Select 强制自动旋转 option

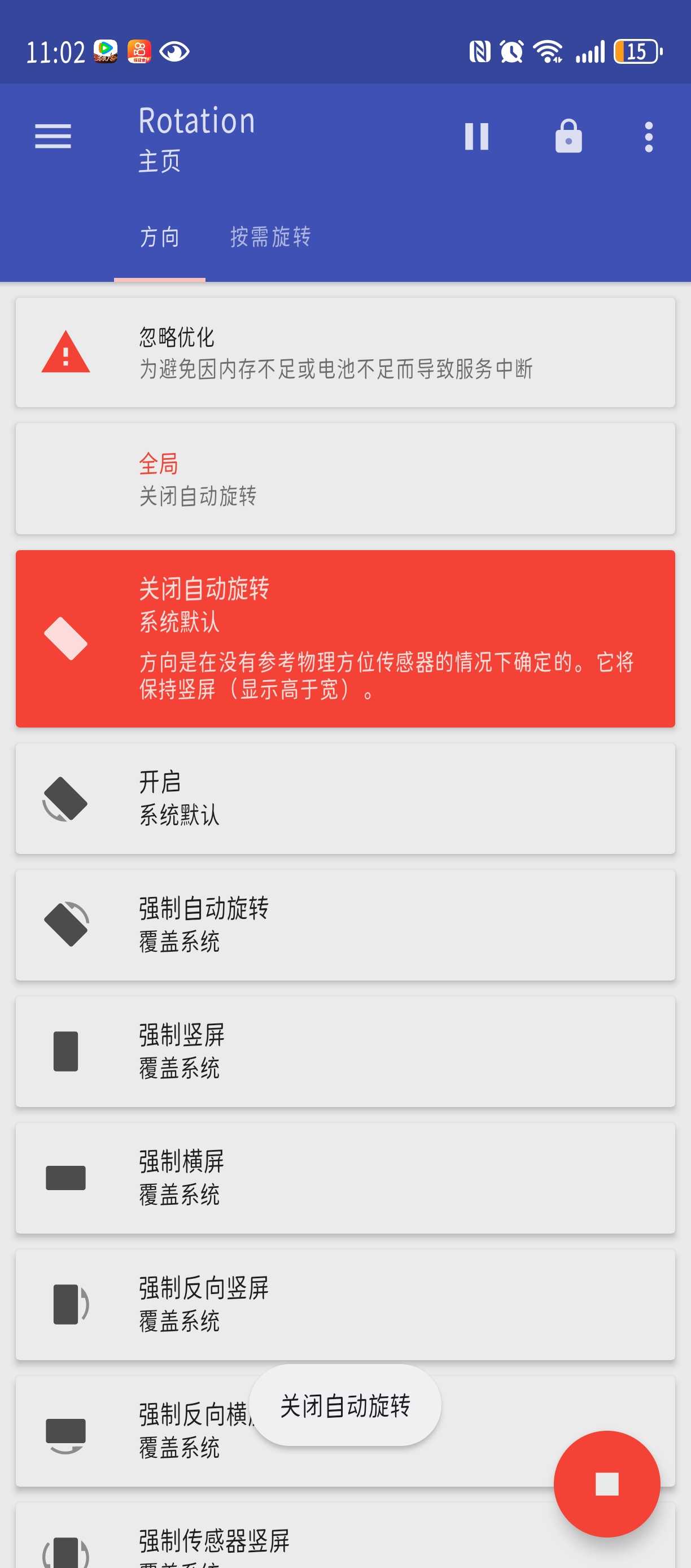(345, 924)
